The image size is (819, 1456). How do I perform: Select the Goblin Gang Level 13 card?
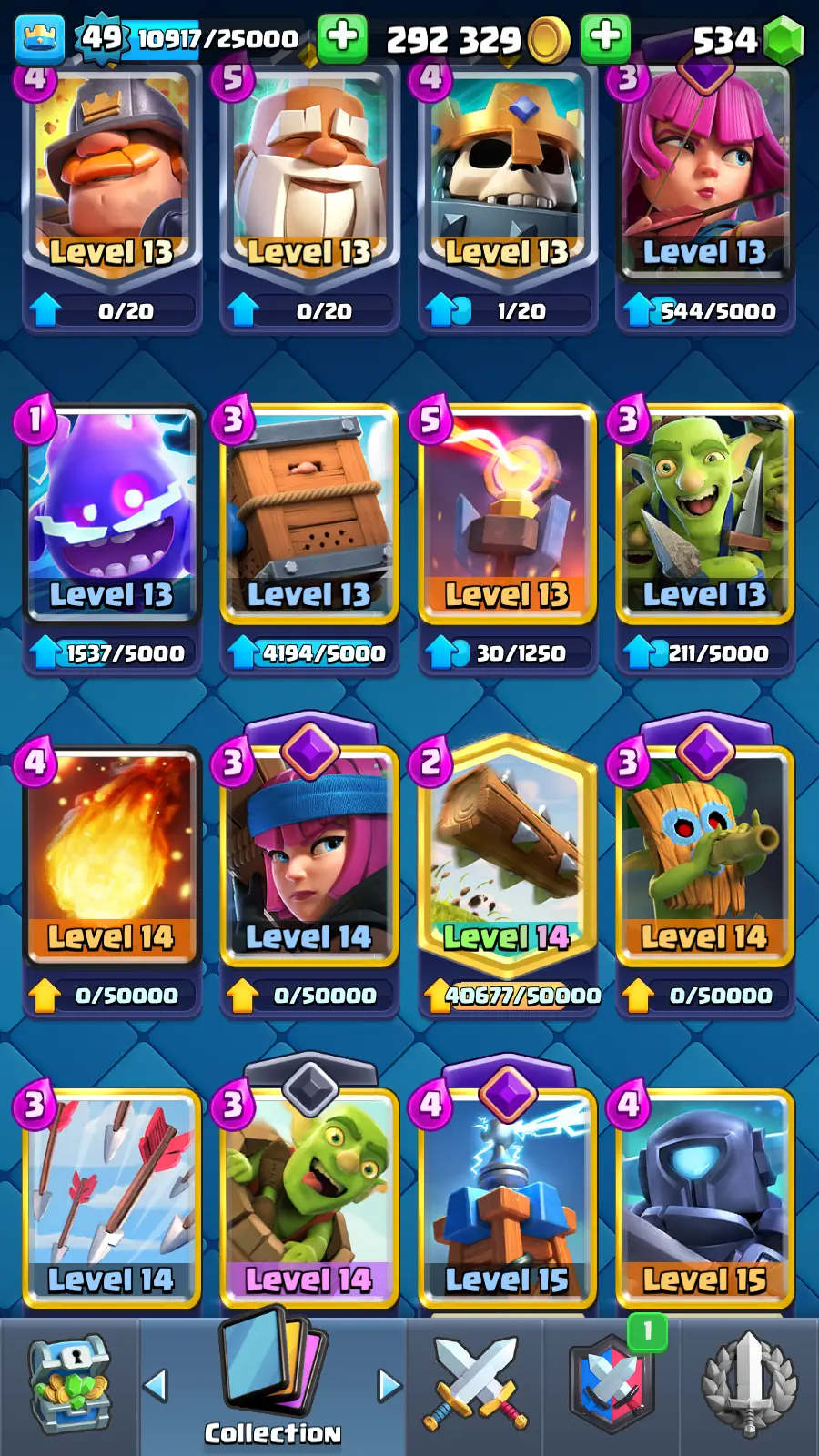[x=704, y=514]
